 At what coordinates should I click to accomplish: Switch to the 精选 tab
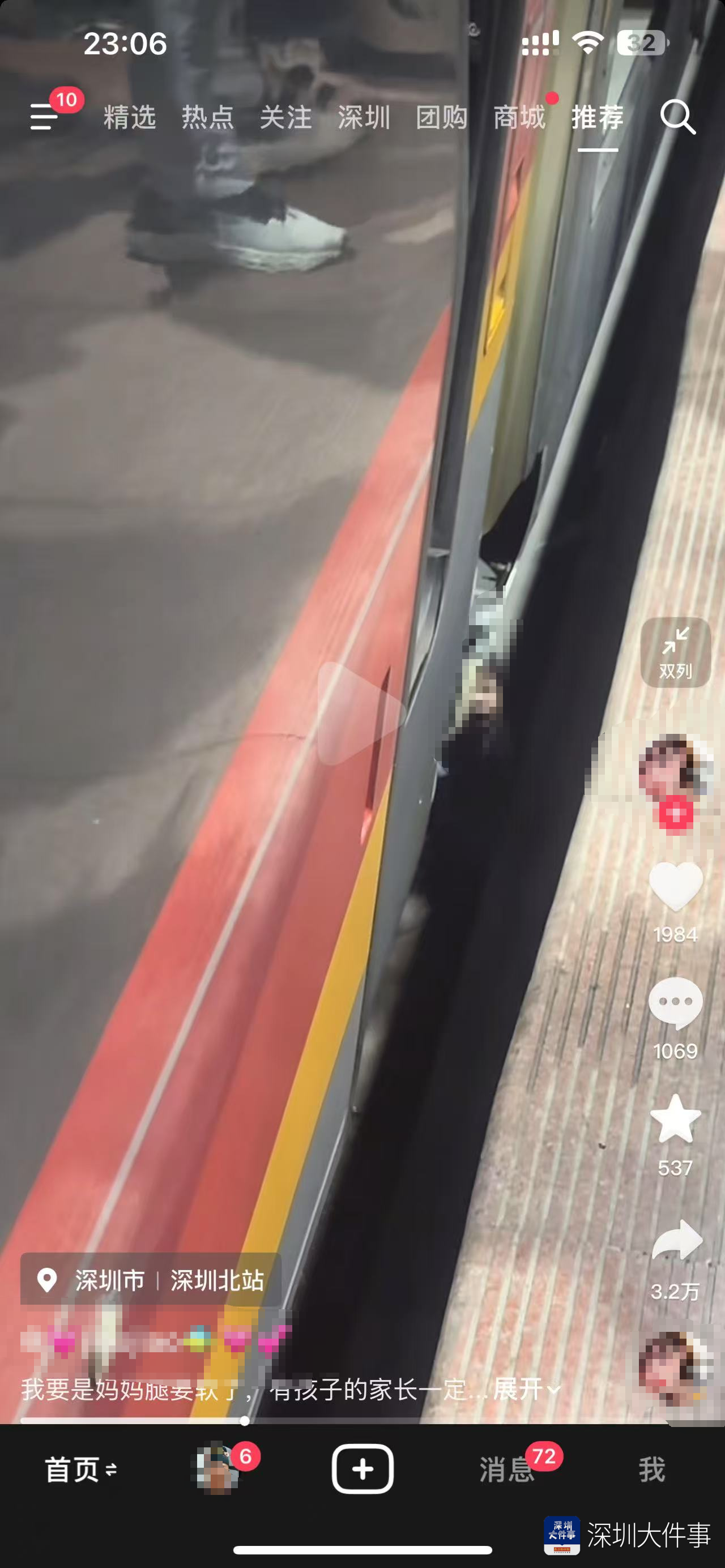(130, 117)
